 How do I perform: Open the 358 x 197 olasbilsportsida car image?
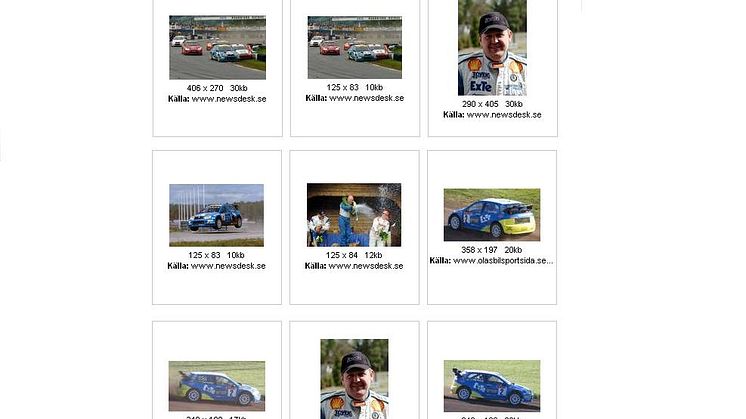tap(492, 215)
